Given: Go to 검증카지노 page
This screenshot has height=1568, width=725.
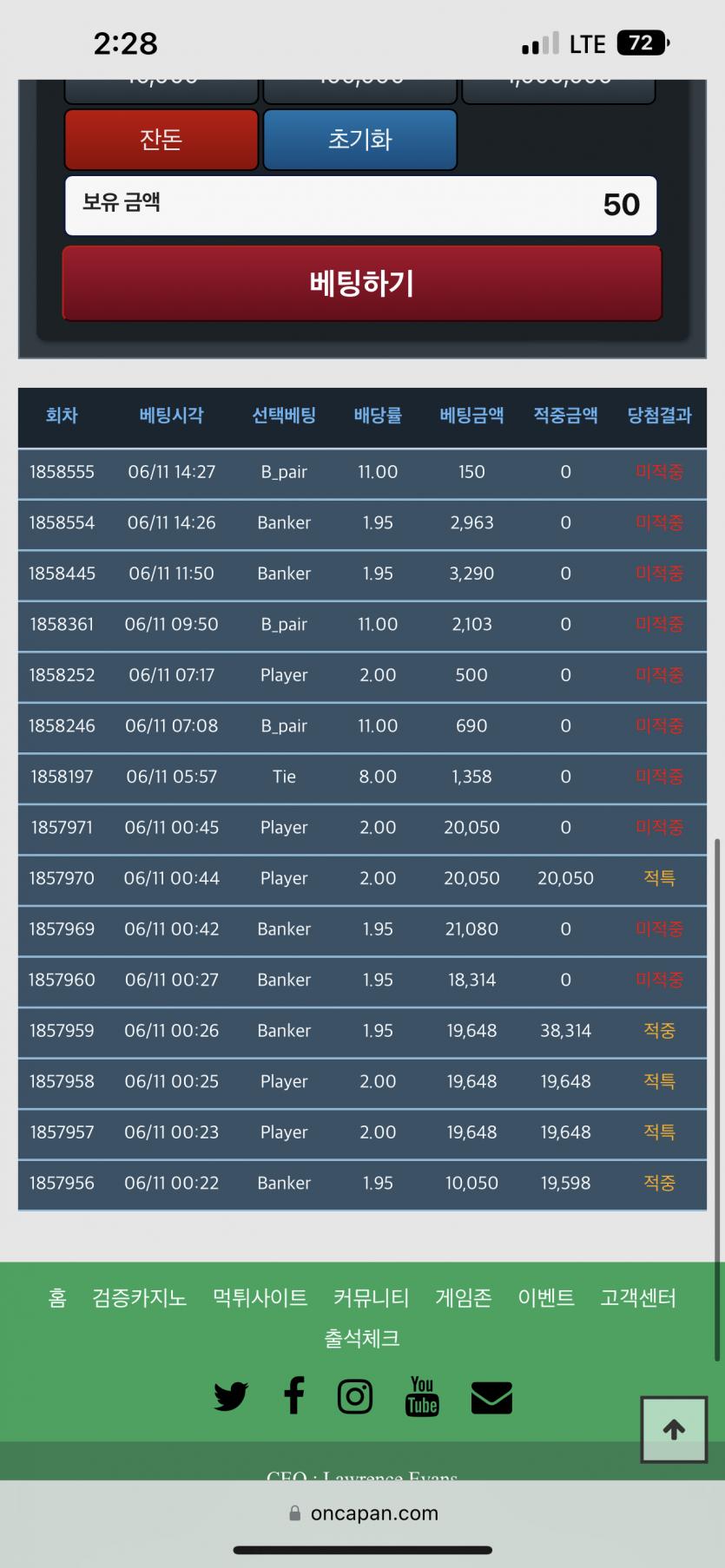Looking at the screenshot, I should (x=140, y=1297).
